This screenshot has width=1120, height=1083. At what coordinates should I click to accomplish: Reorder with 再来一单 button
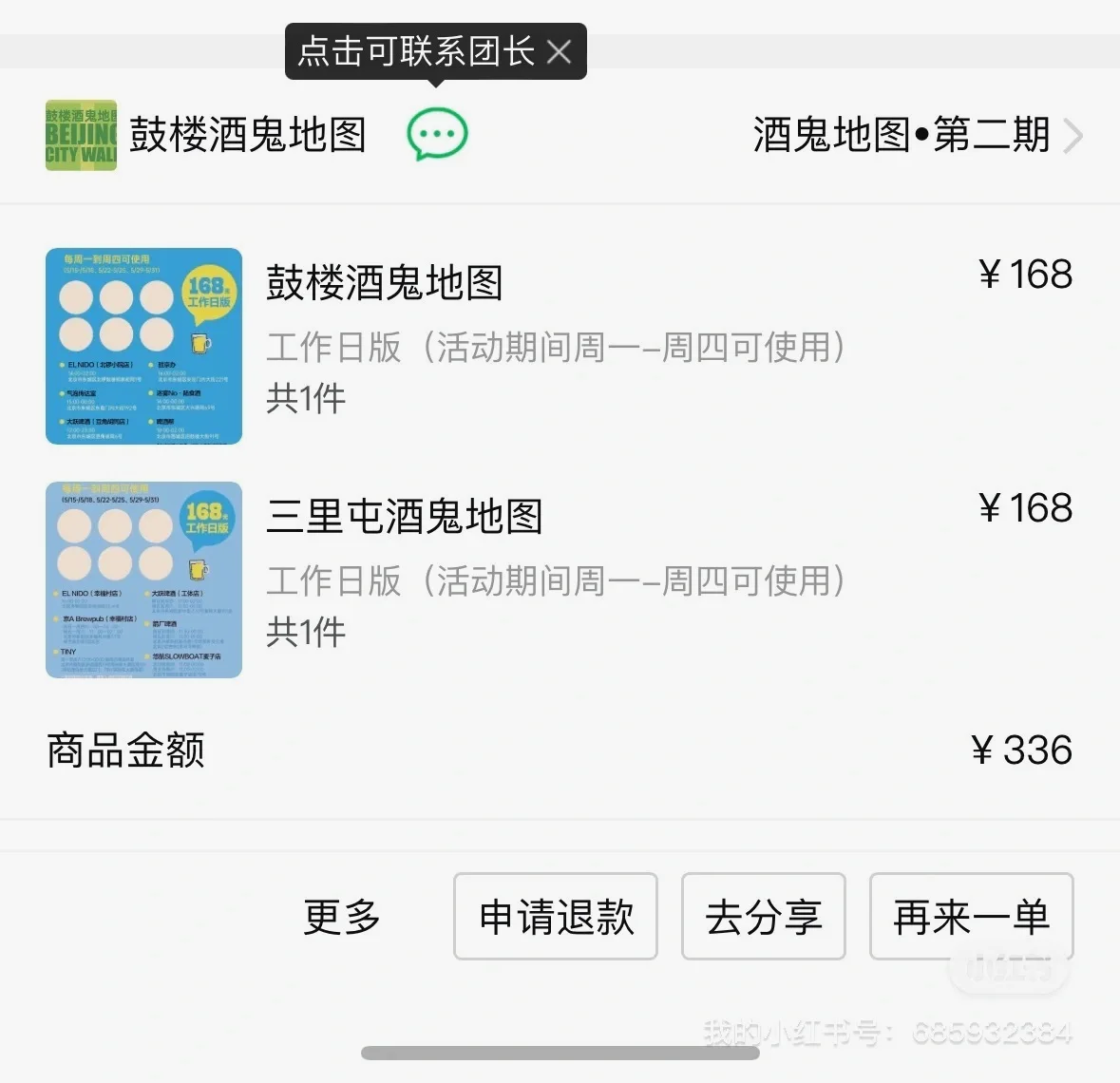[x=971, y=917]
